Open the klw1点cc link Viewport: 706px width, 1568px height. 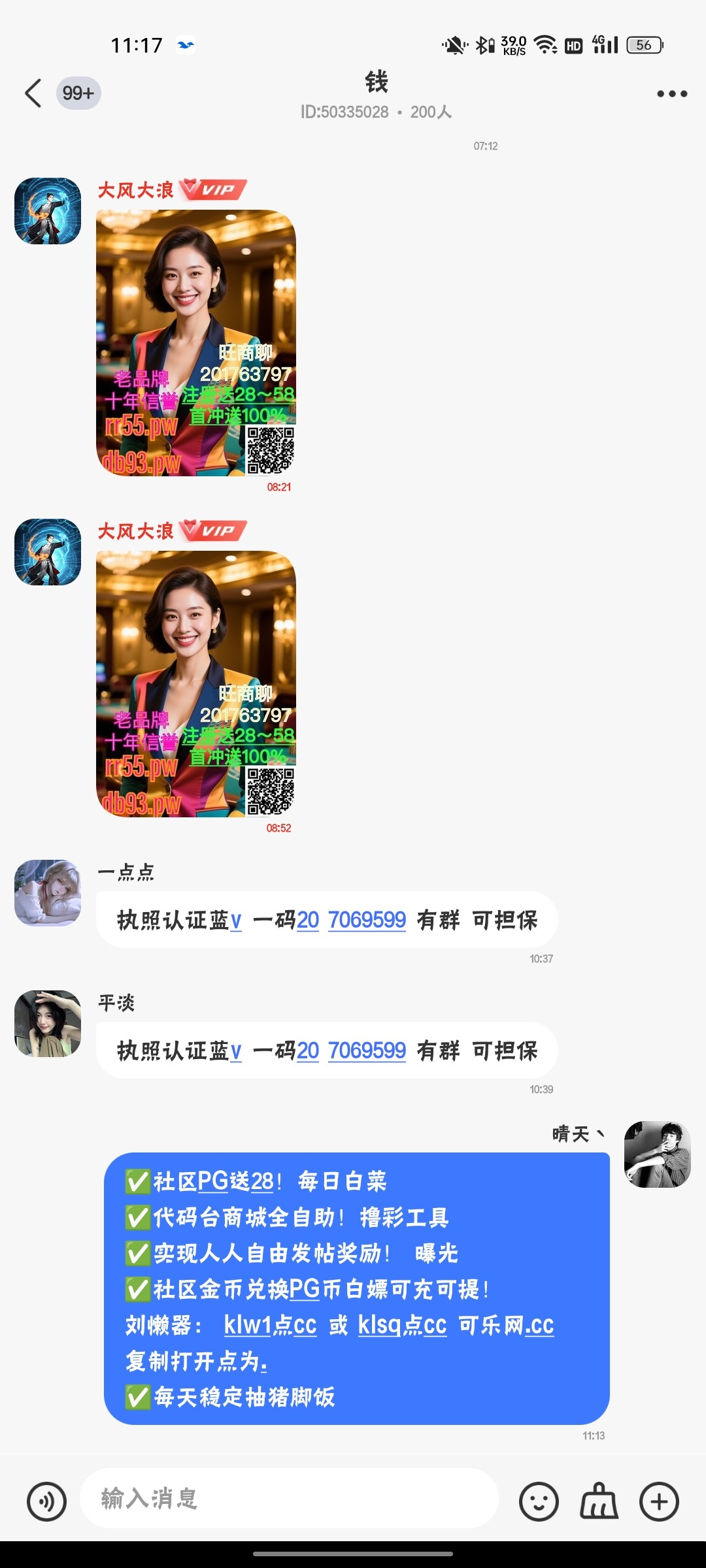tap(270, 1325)
